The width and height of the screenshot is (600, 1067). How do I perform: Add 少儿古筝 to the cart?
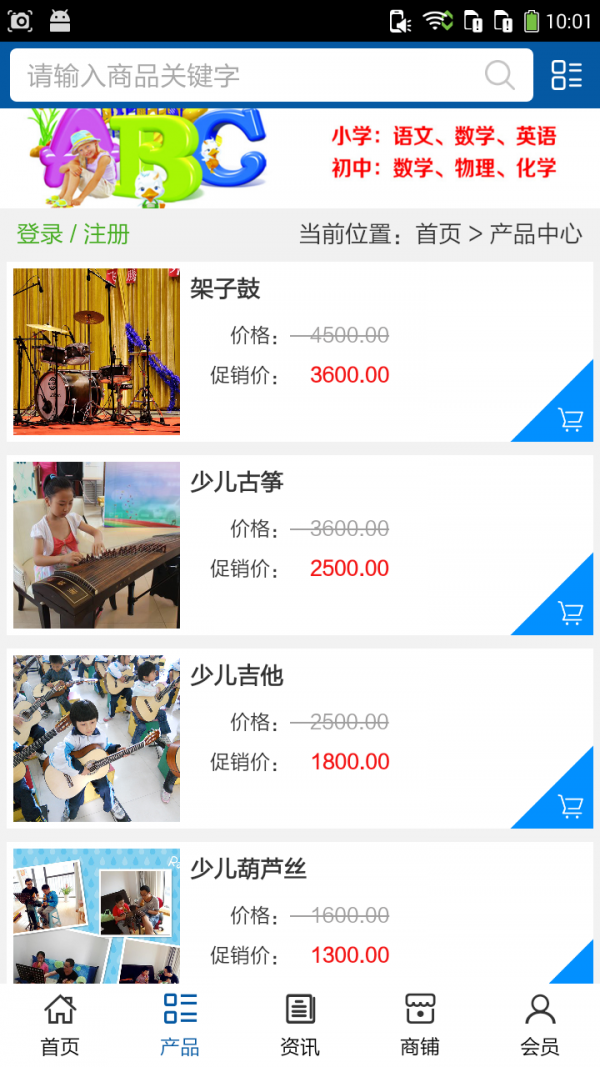pyautogui.click(x=570, y=613)
